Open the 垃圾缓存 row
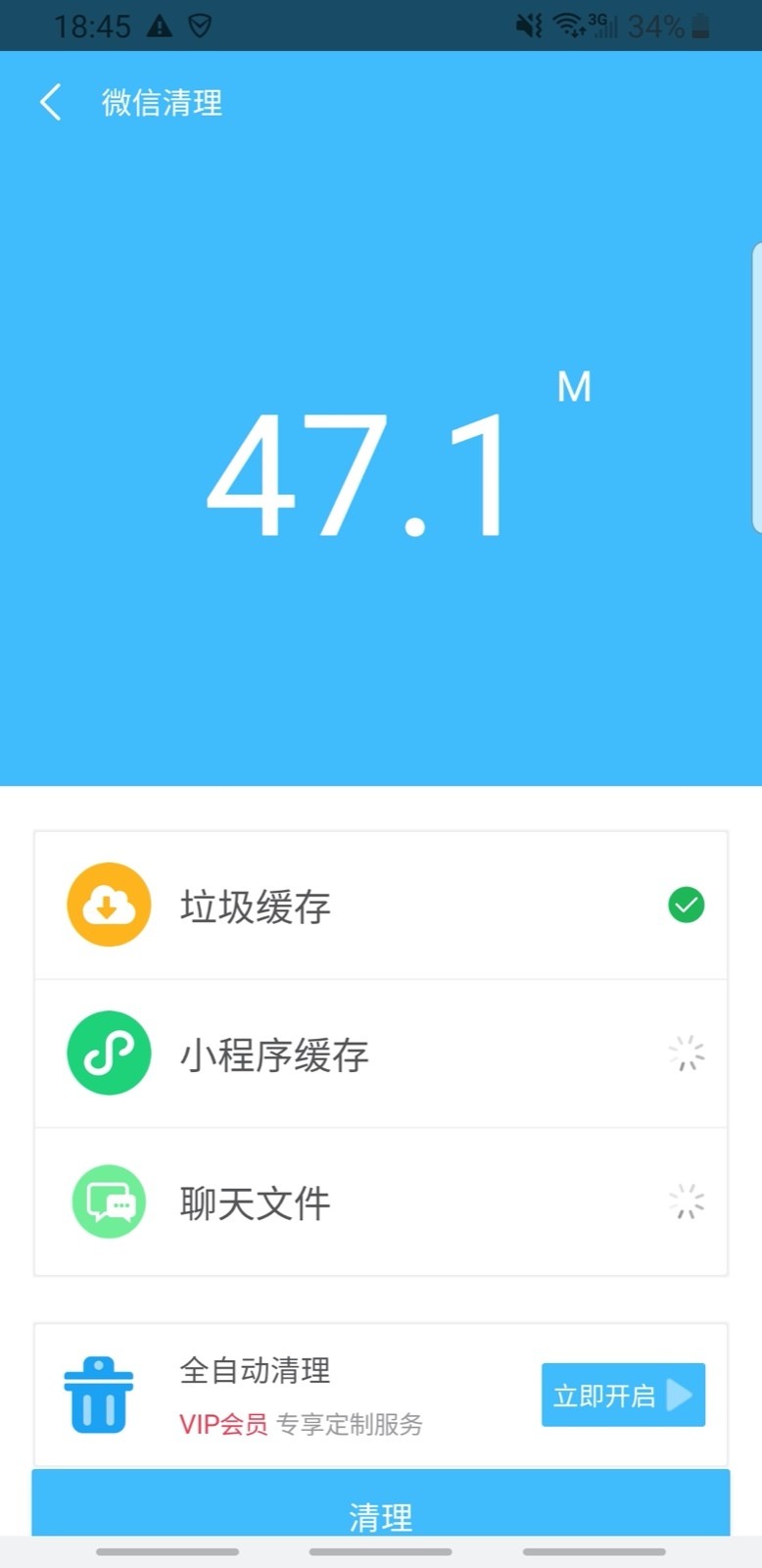 pos(381,906)
